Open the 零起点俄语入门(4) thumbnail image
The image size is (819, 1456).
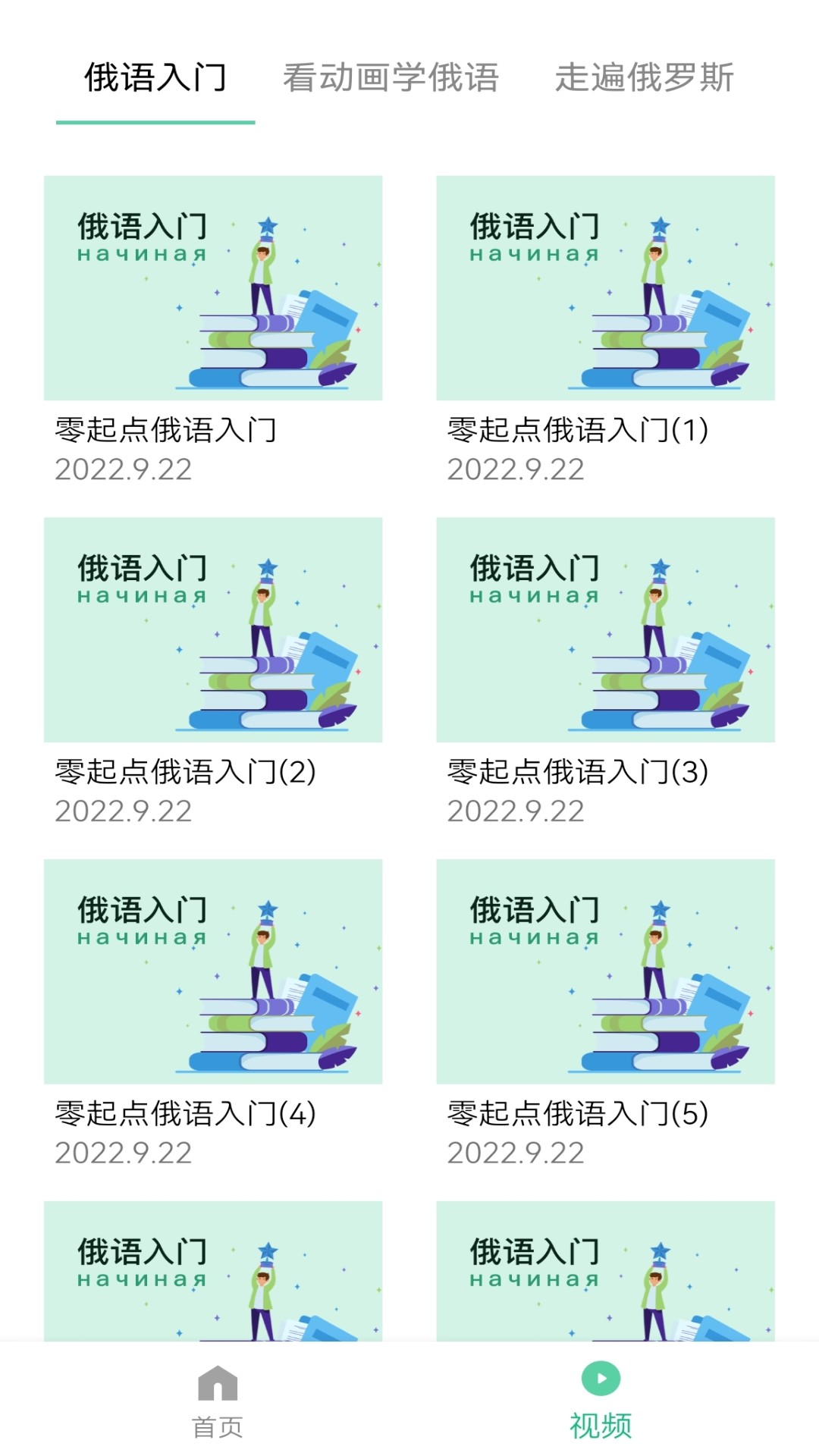(x=213, y=971)
